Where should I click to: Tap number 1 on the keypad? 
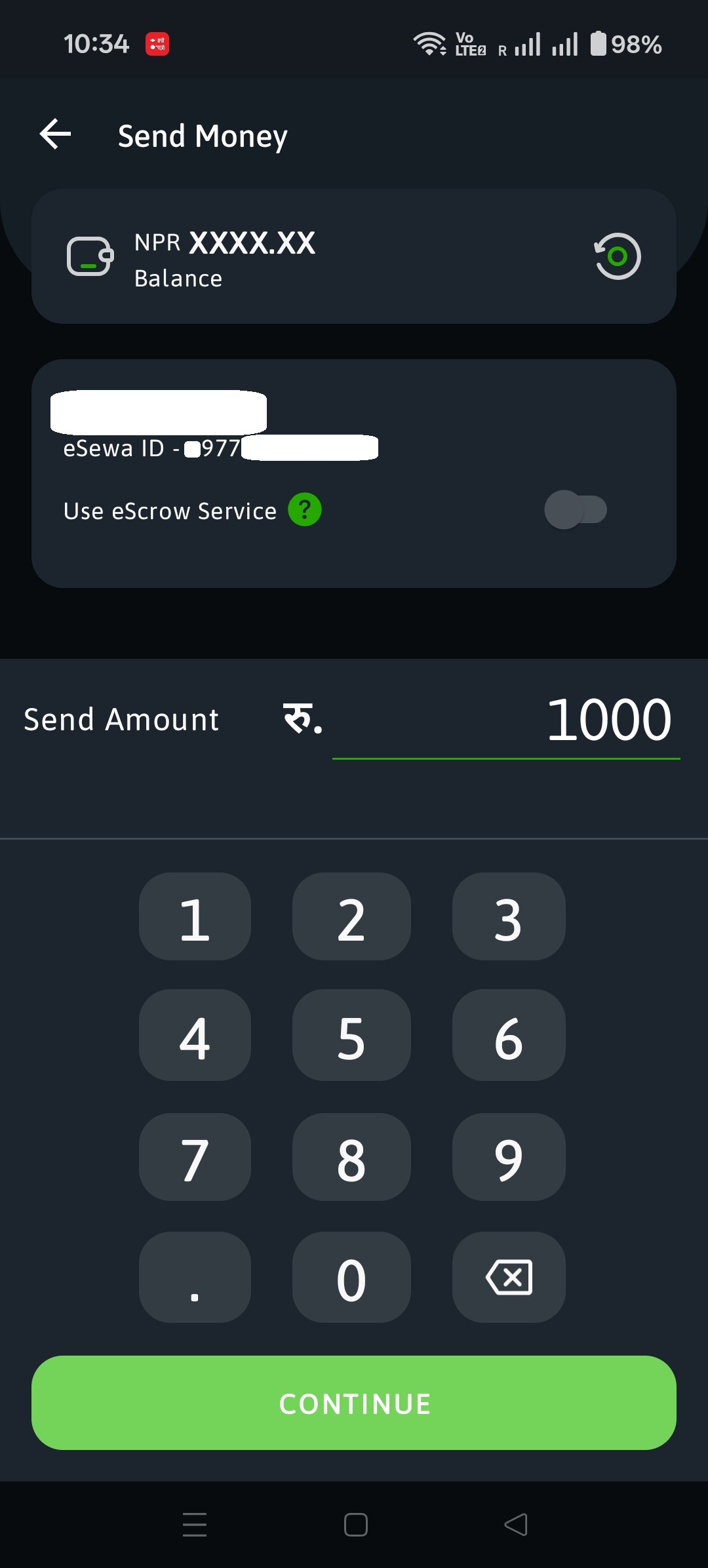point(195,916)
